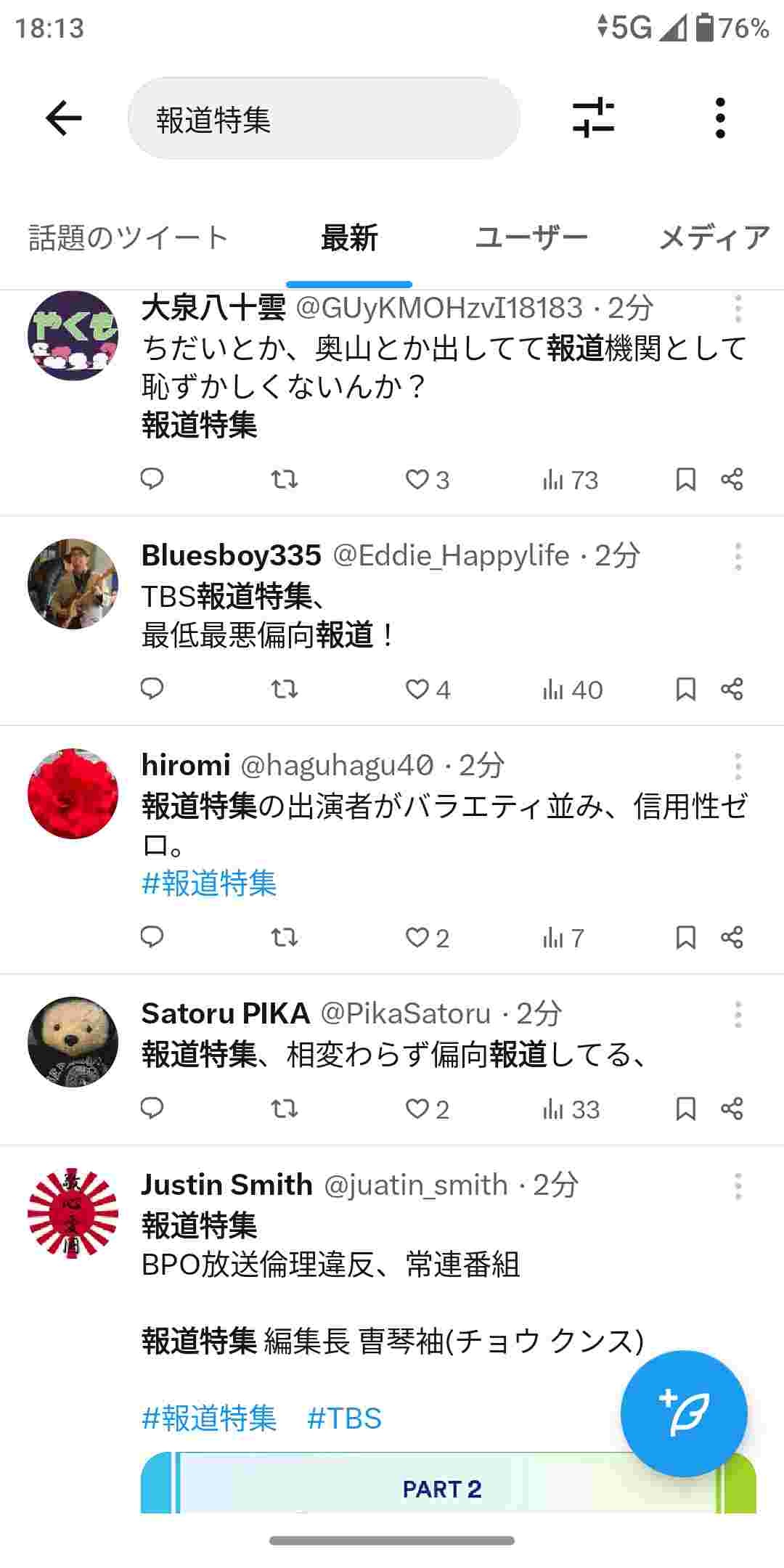Reply to Bluesboy335's tweet

[152, 688]
